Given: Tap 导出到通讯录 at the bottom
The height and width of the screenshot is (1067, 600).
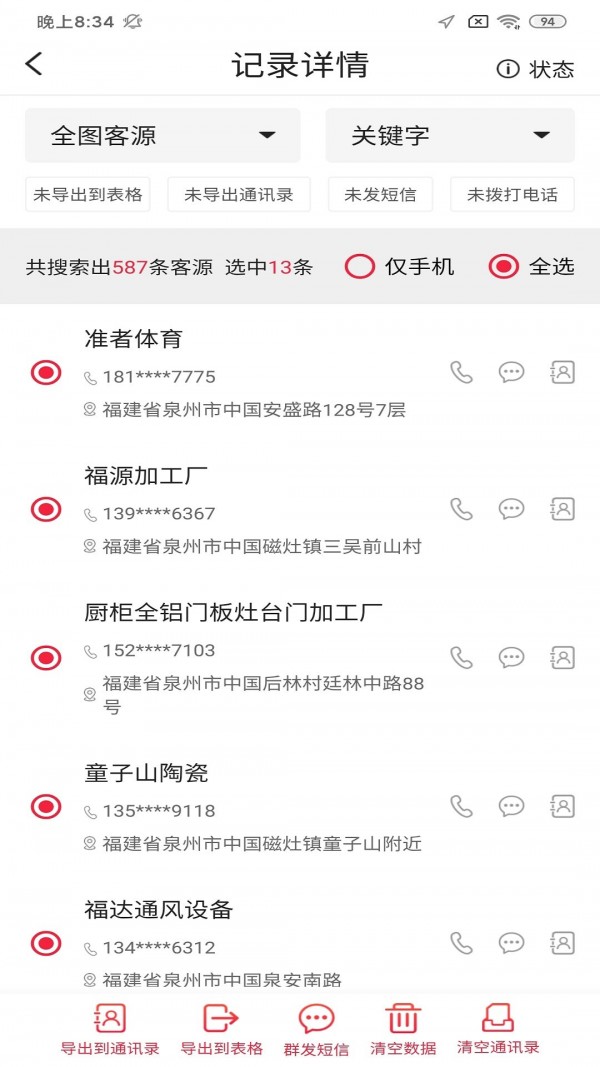Looking at the screenshot, I should (110, 1029).
